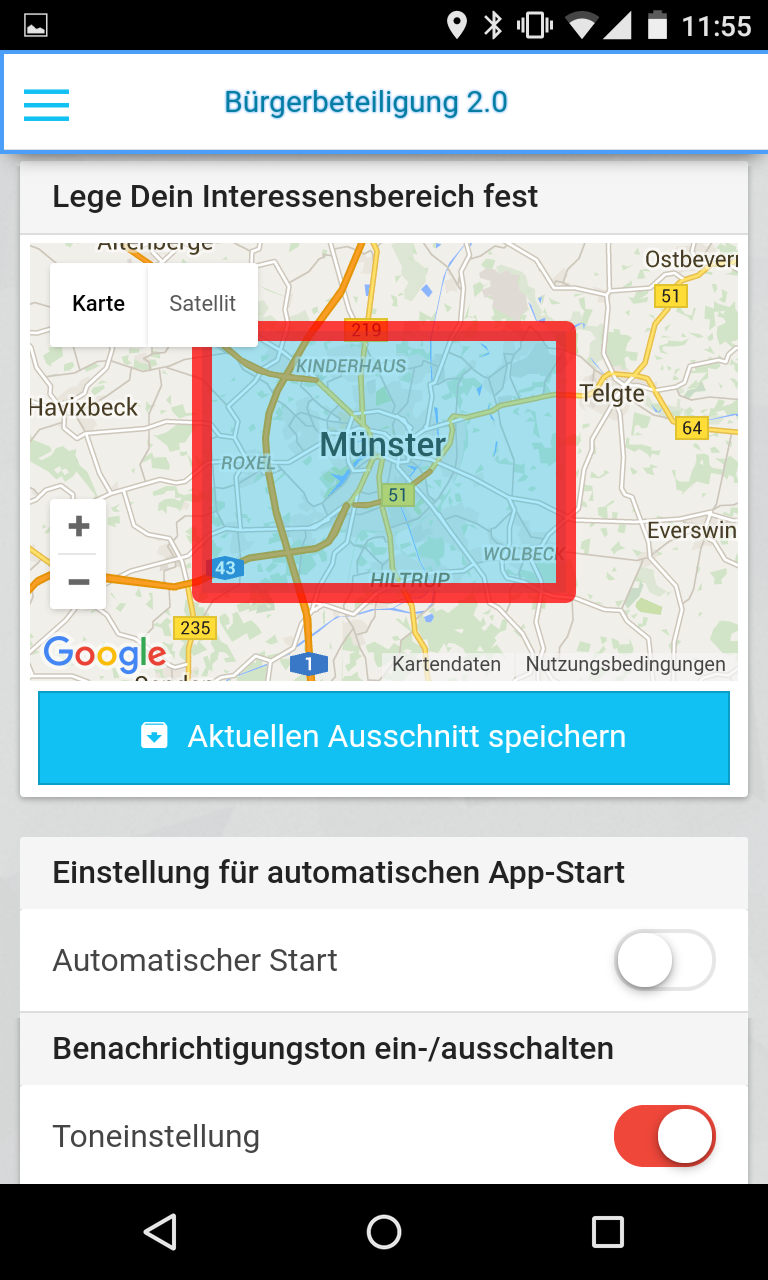Viewport: 768px width, 1280px height.
Task: Go back with the system back button
Action: [x=160, y=1232]
